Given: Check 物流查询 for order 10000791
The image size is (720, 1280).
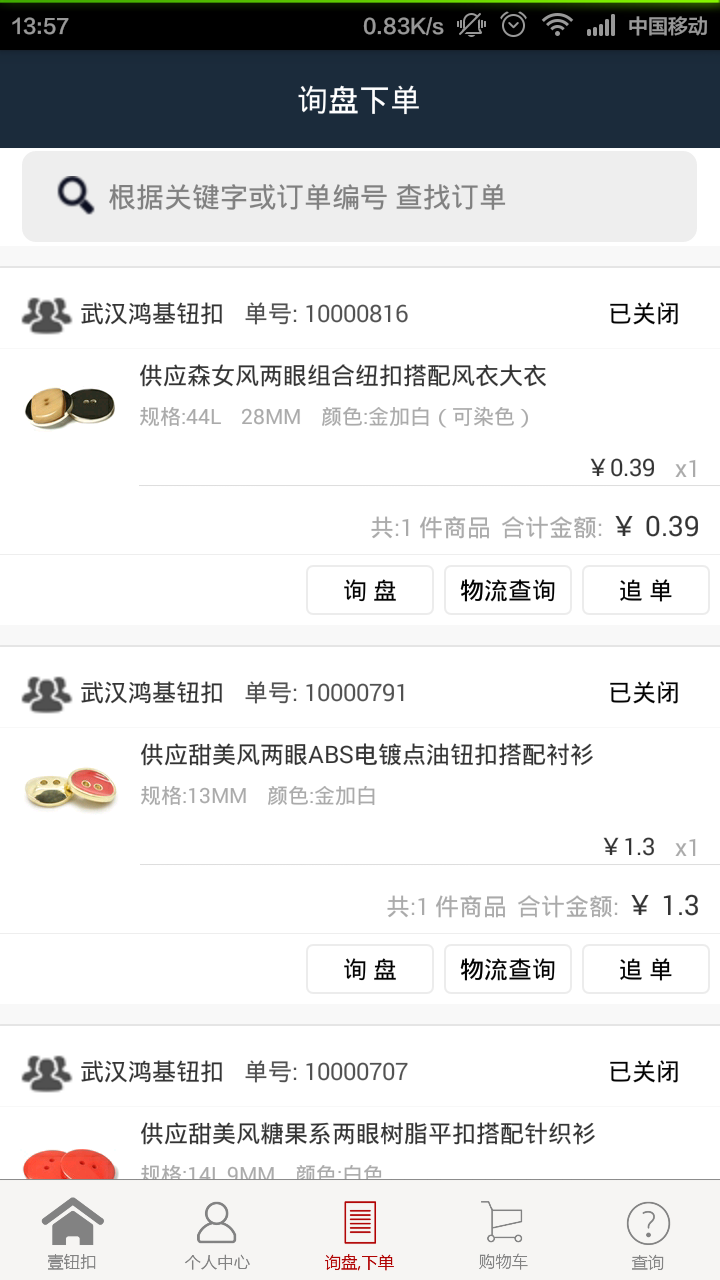Looking at the screenshot, I should pyautogui.click(x=508, y=969).
